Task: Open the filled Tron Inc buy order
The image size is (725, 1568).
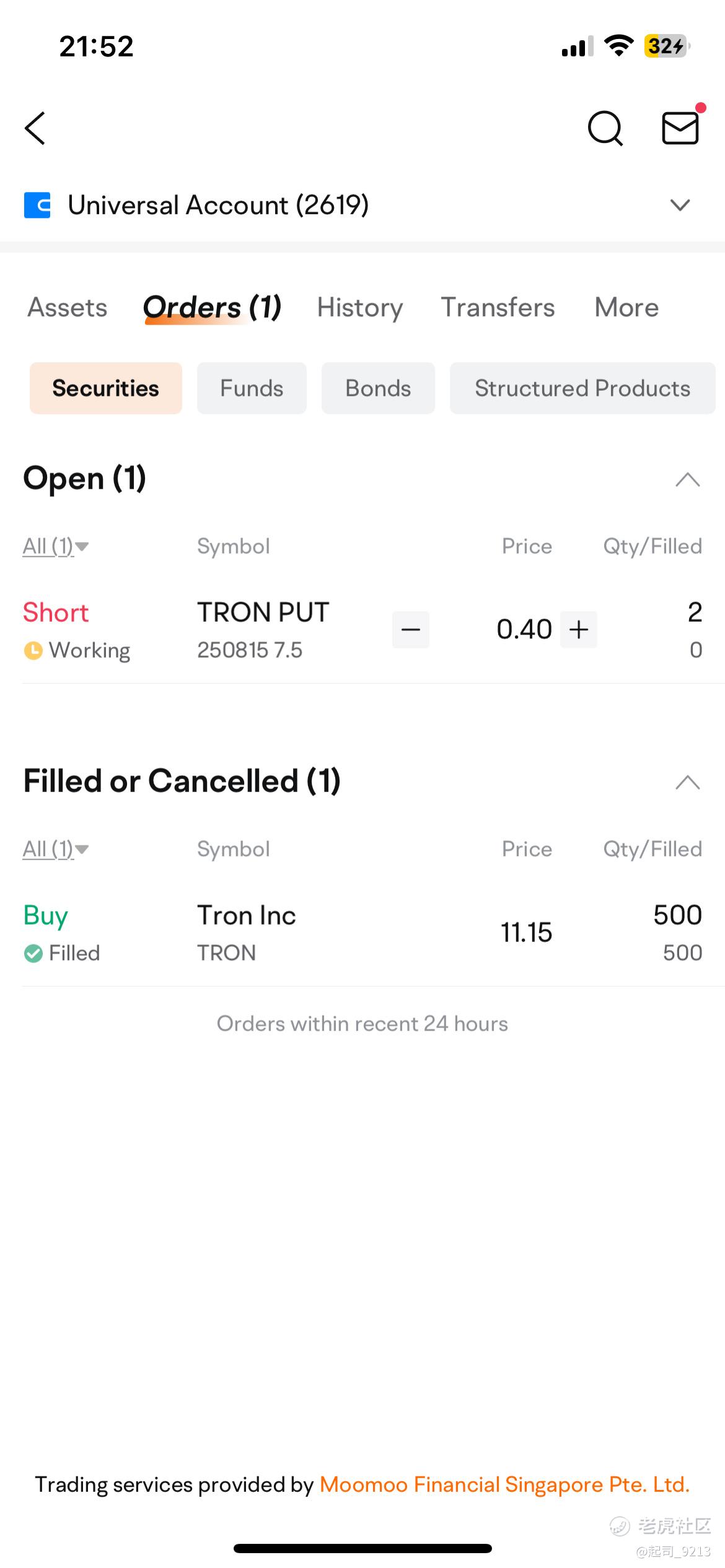Action: (362, 933)
